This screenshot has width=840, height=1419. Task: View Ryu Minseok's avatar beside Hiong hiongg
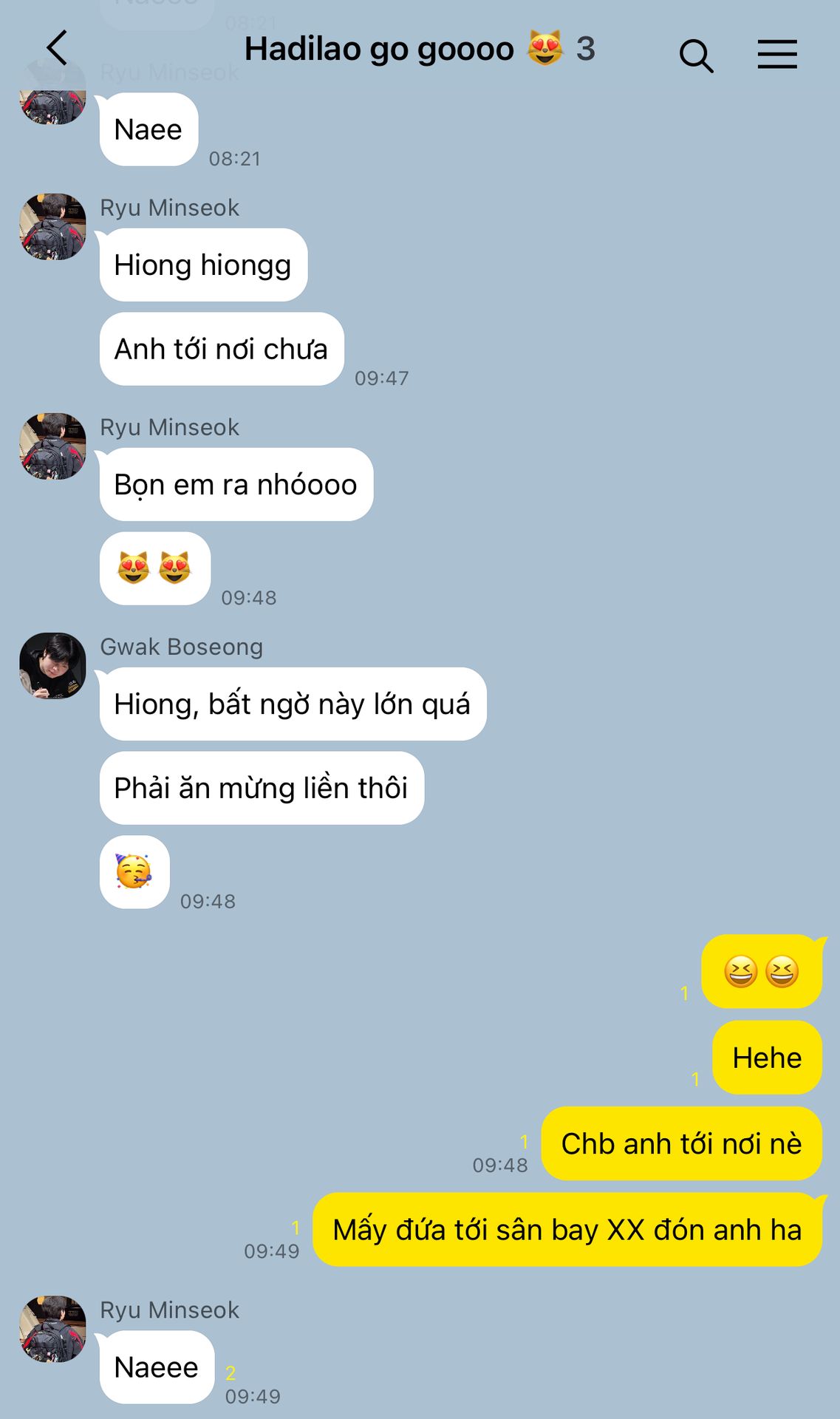click(x=52, y=226)
